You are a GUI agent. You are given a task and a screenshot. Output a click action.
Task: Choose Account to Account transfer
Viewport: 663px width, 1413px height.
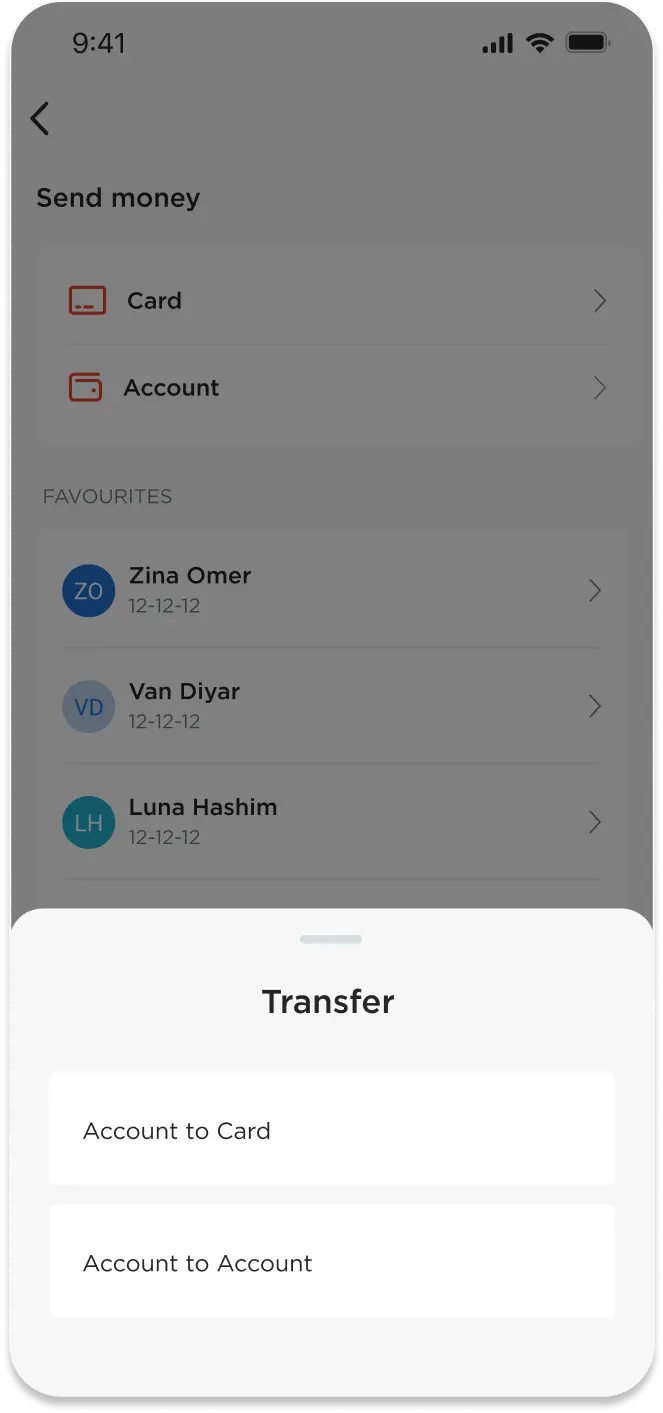[331, 1262]
